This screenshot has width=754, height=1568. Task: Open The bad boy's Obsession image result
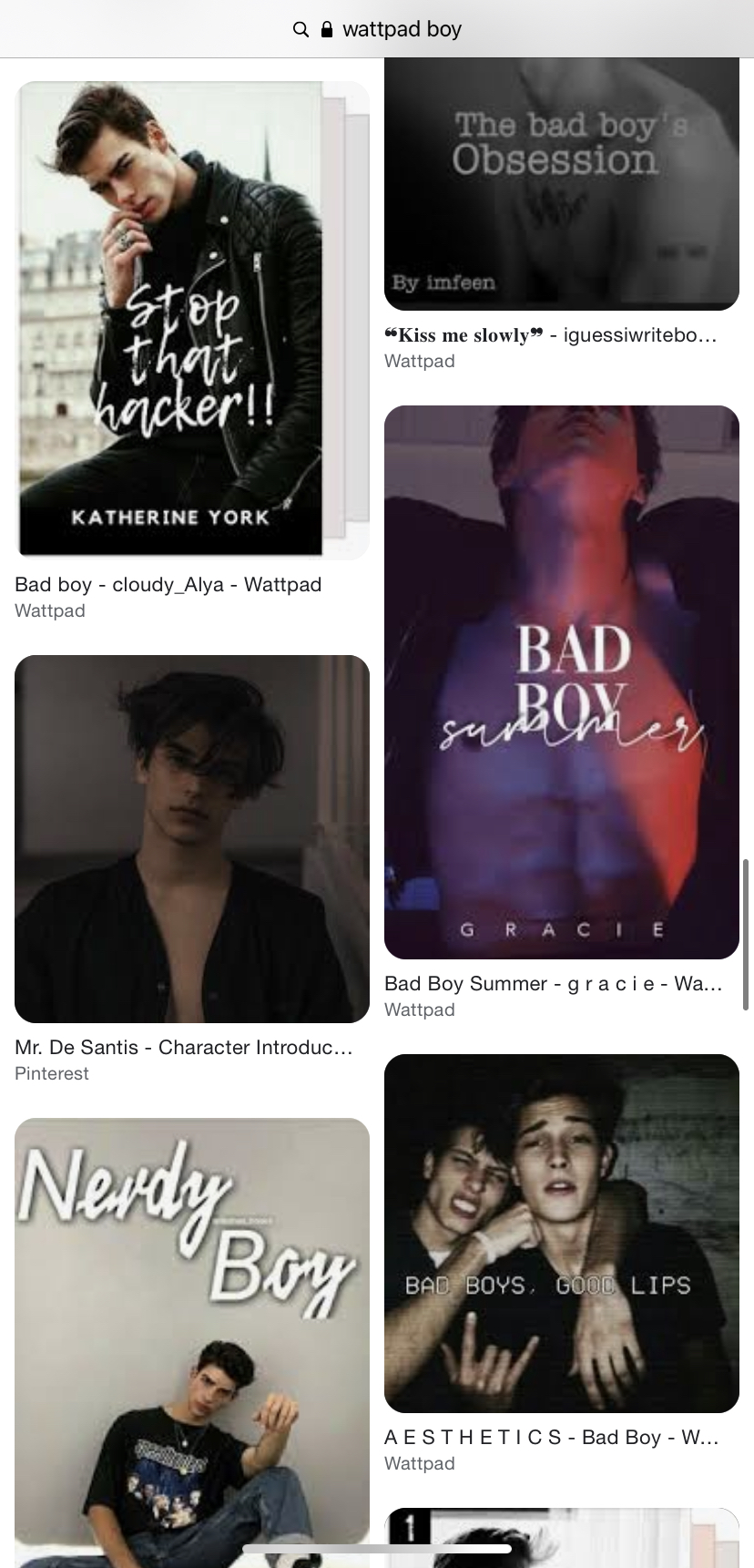click(x=561, y=182)
